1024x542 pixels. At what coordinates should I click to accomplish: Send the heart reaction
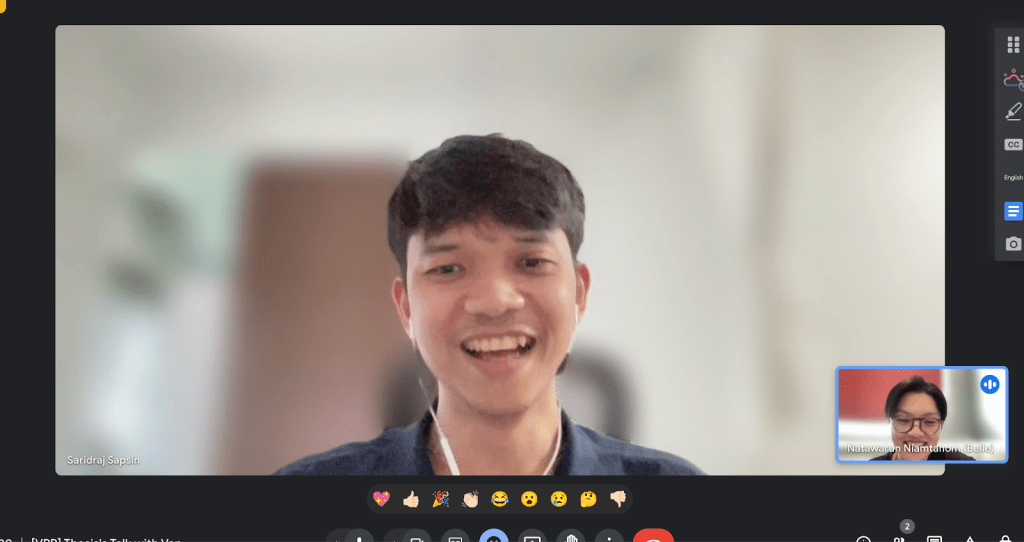coord(381,499)
